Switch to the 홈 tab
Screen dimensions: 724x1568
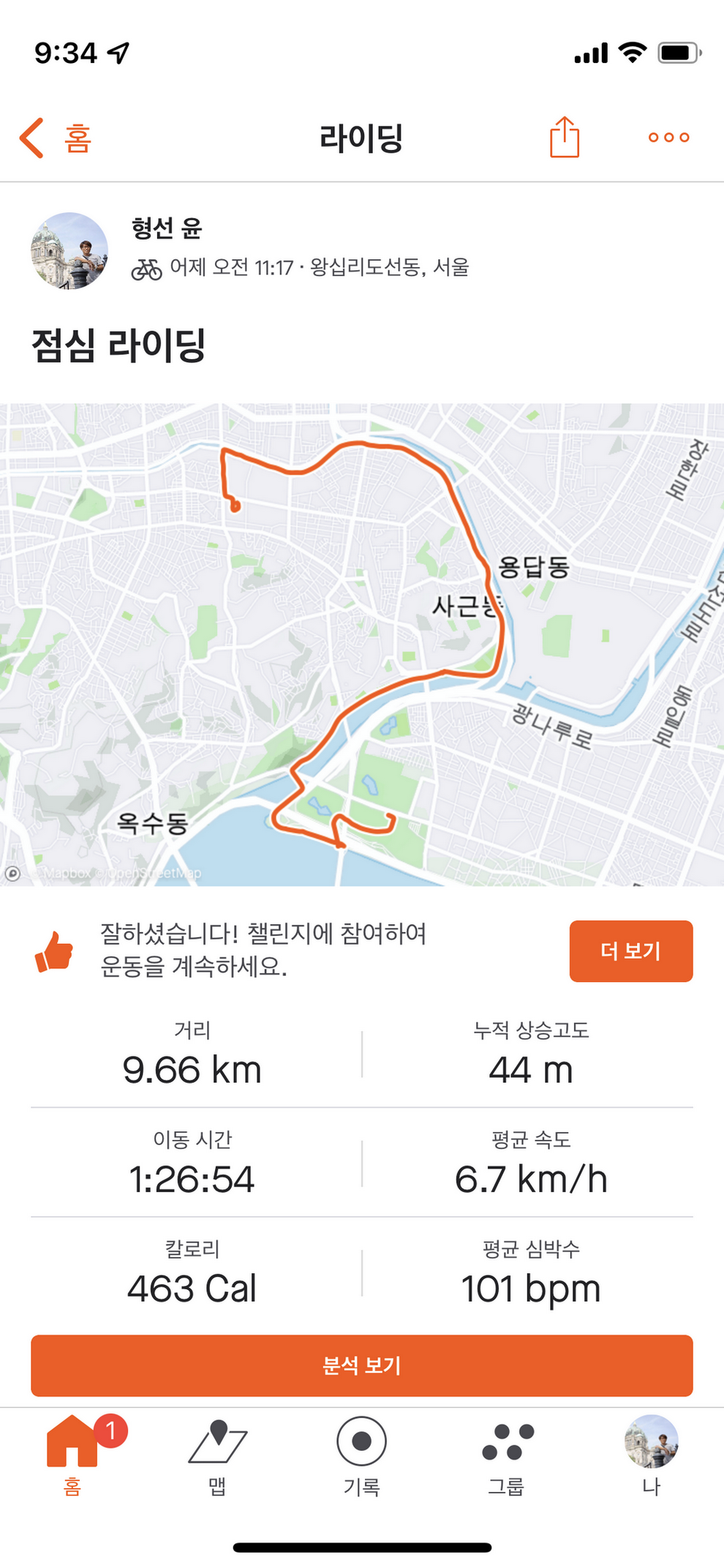[72, 1455]
